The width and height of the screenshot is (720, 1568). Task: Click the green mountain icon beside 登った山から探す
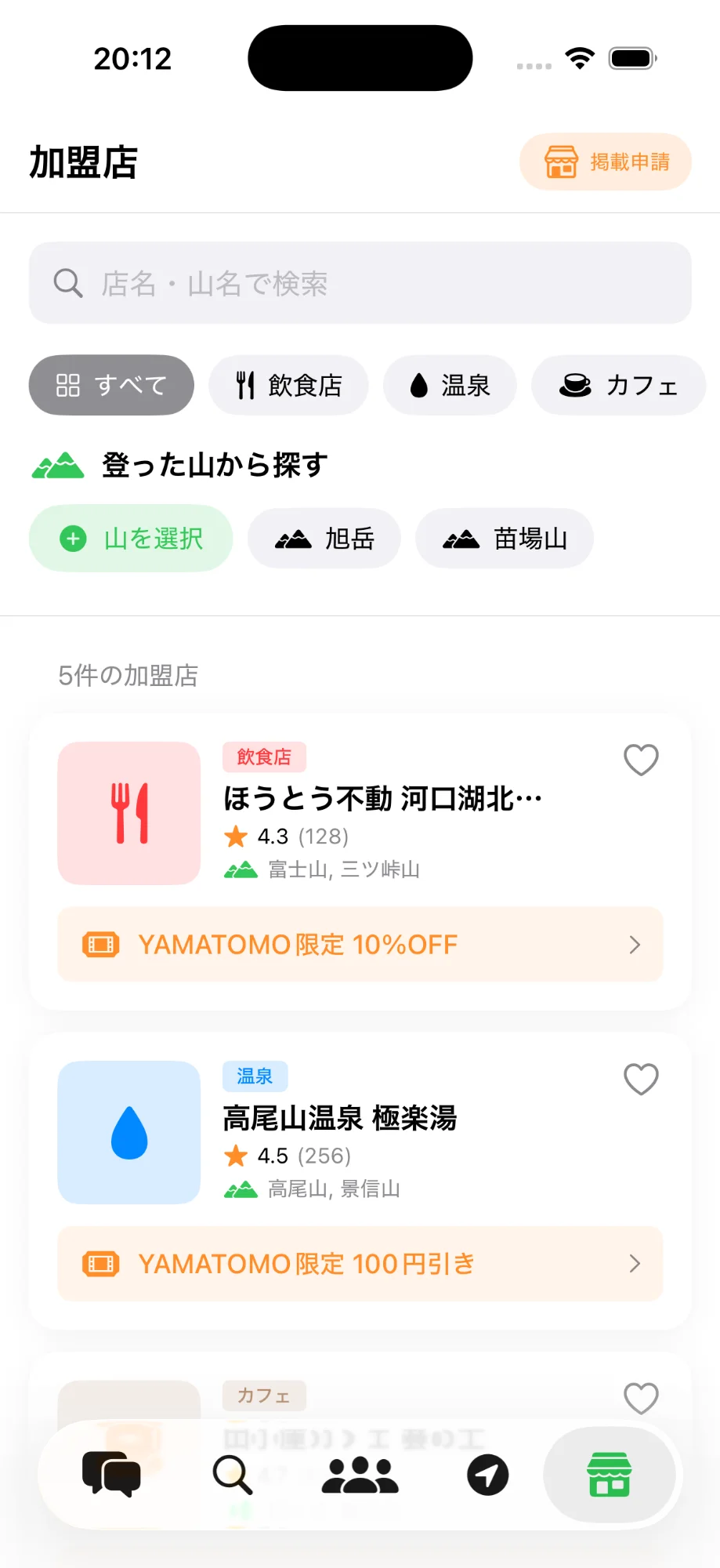(57, 465)
